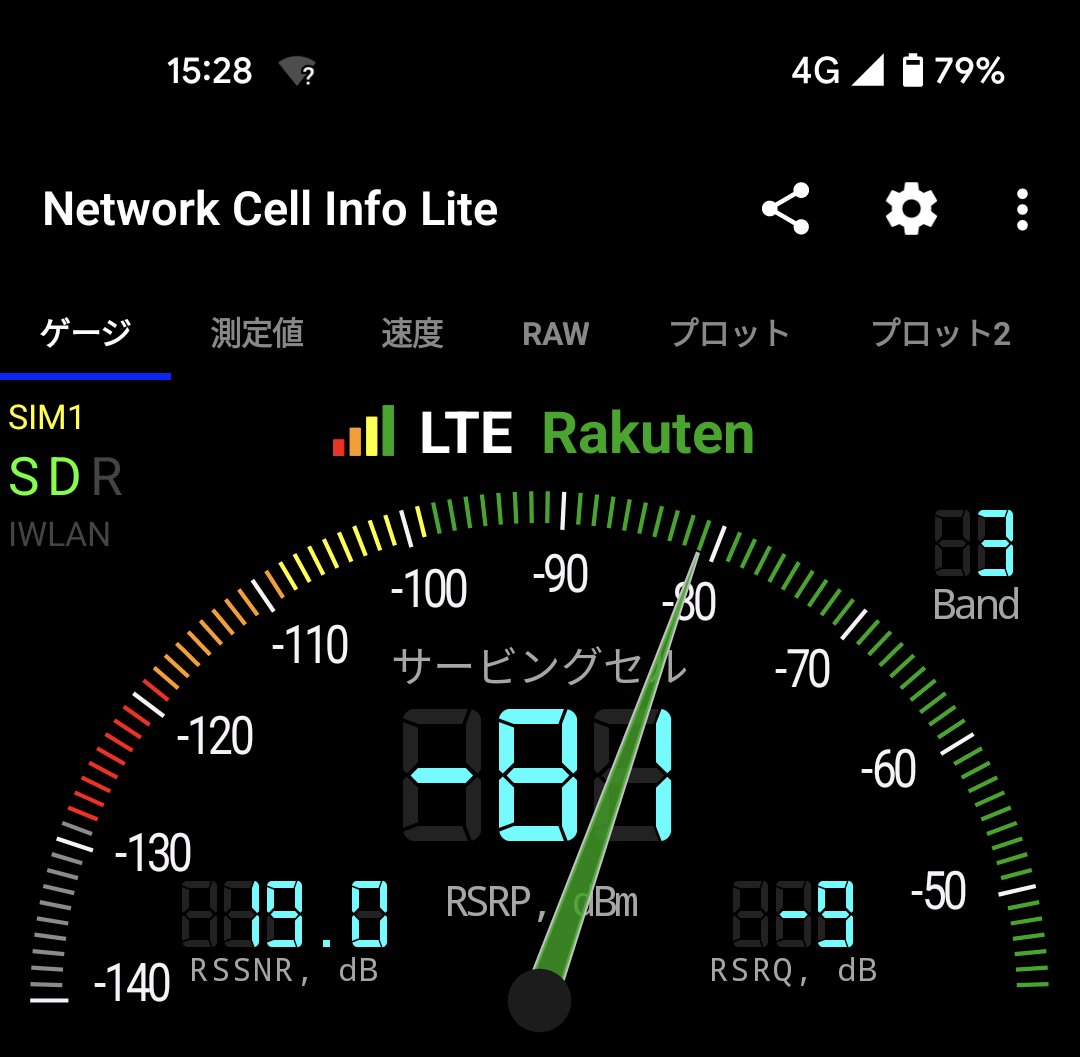
Task: Select the ゲージ tab
Action: point(86,334)
